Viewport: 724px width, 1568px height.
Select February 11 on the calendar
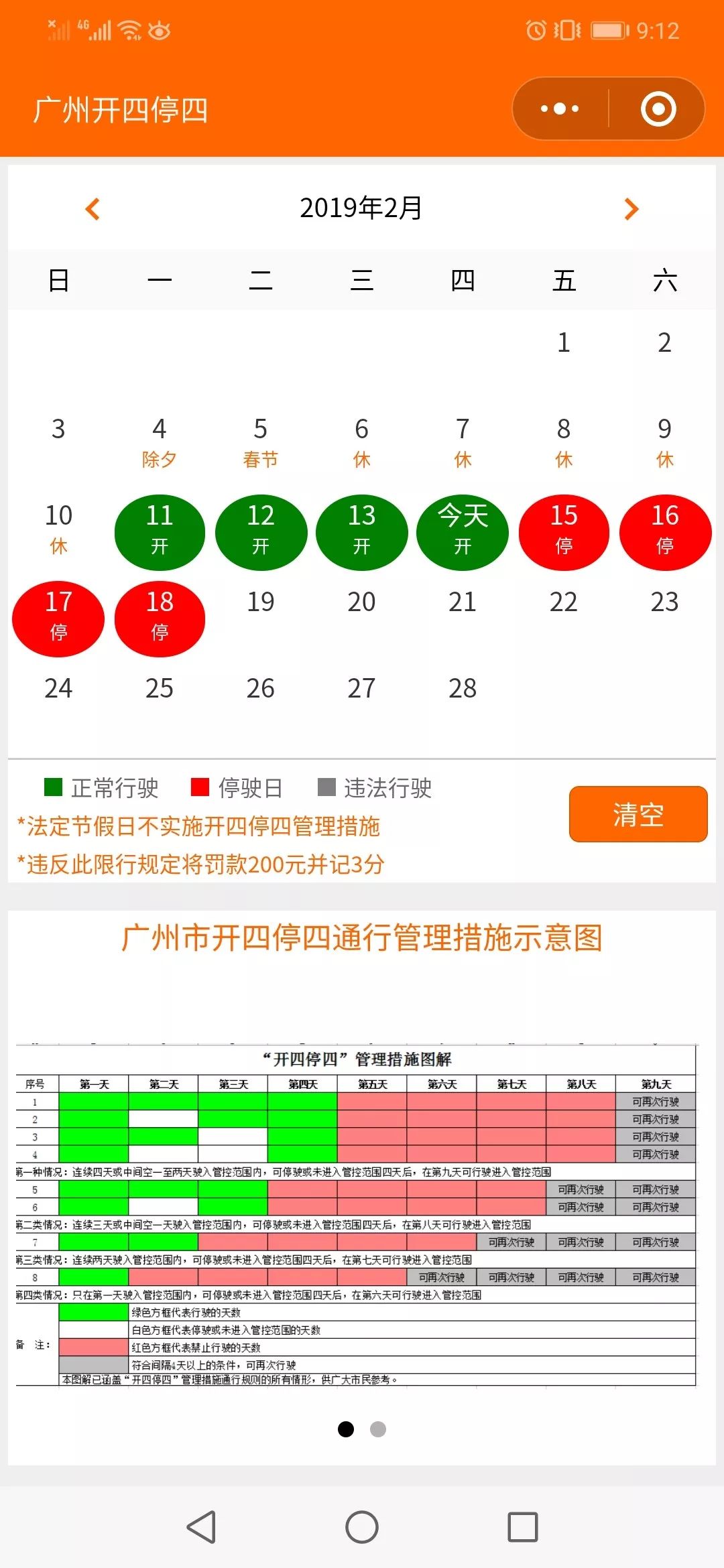[x=160, y=533]
